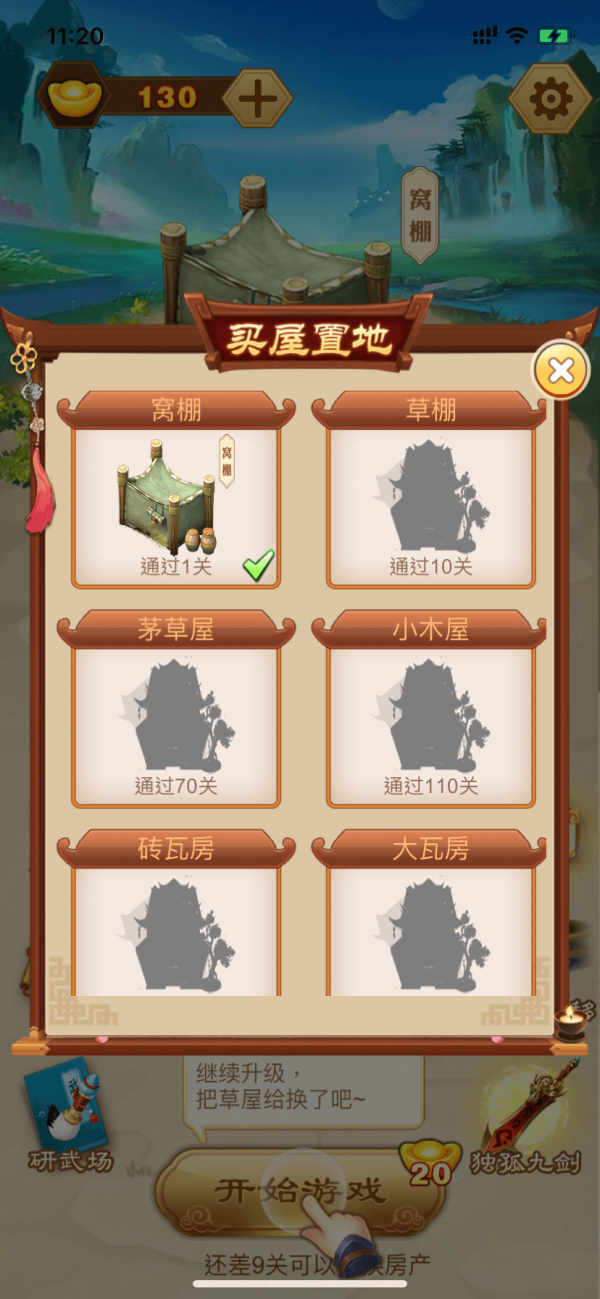
Task: Tap the 开始游戏 button
Action: coord(300,1191)
